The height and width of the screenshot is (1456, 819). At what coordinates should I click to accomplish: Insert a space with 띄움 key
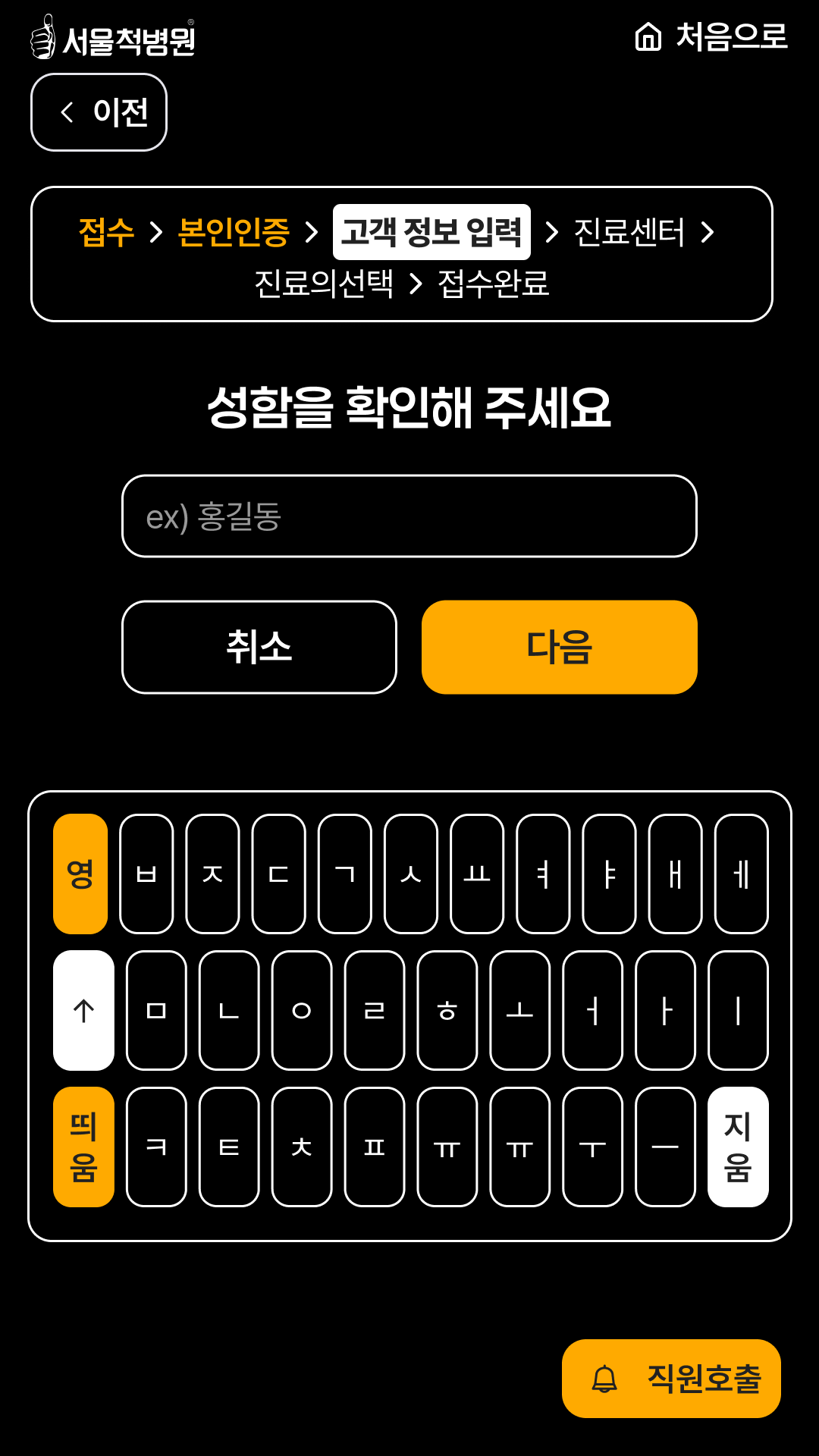click(x=83, y=1147)
